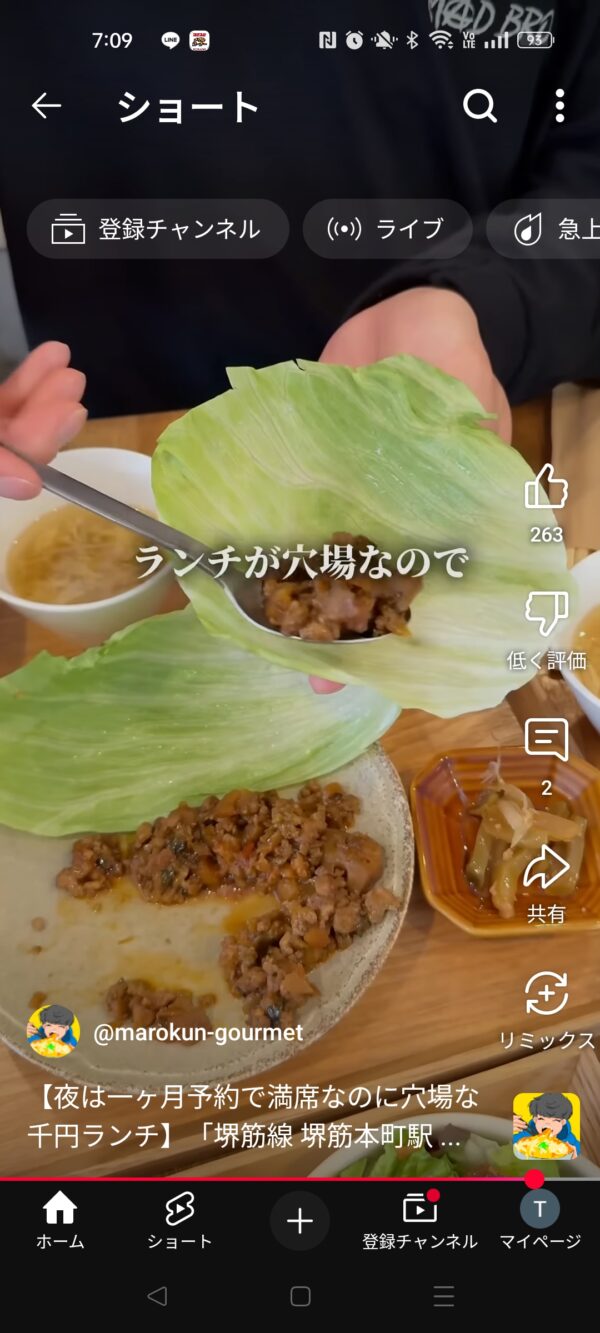Create new content with plus button
Screen dimensions: 600x1333
[300, 1221]
